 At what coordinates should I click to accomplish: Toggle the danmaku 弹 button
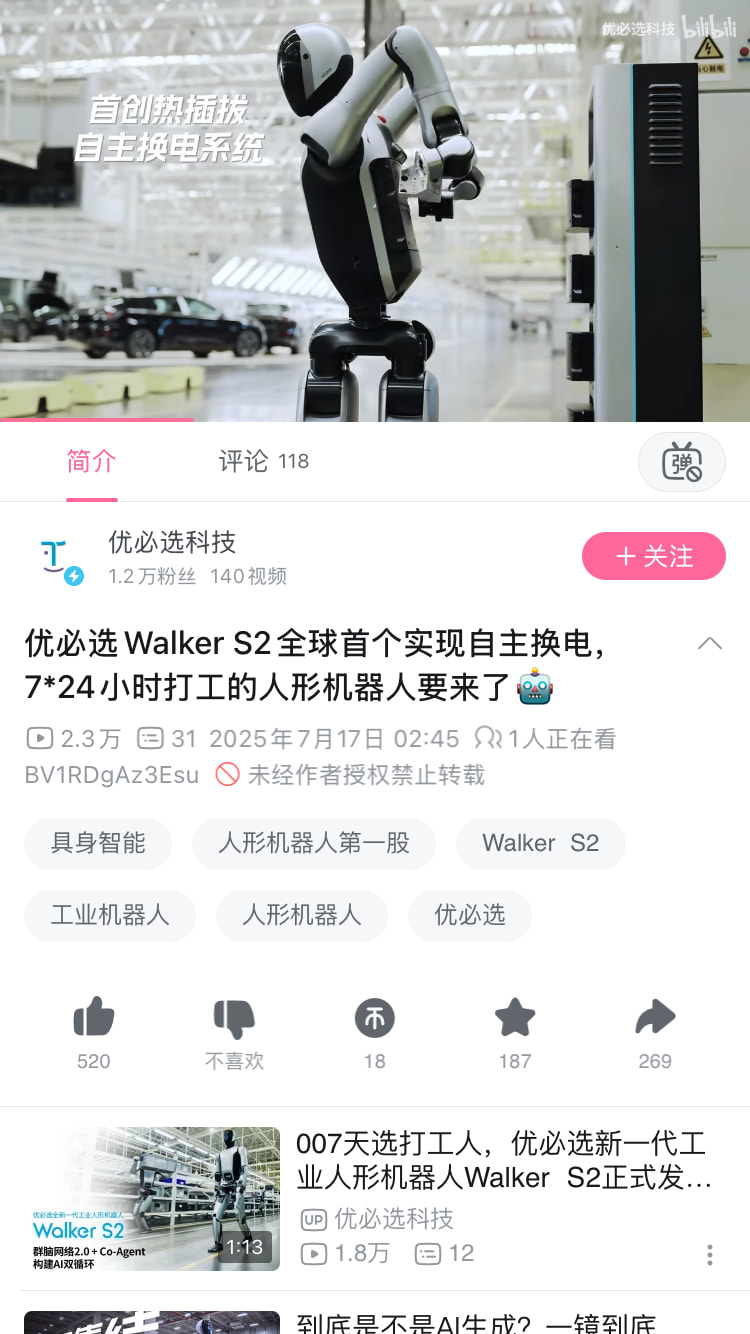click(681, 462)
